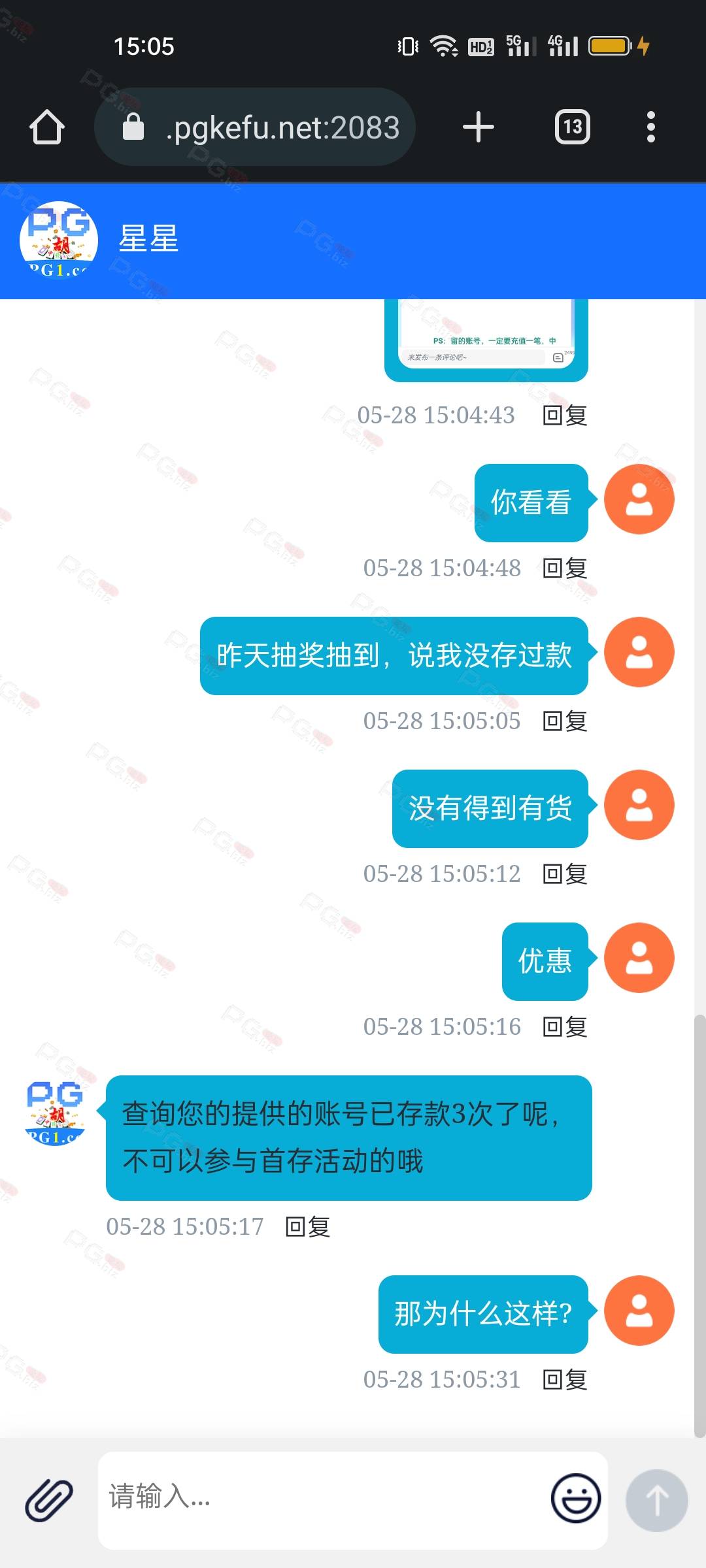The width and height of the screenshot is (706, 1568).
Task: Go to the browser home page
Action: pos(47,127)
